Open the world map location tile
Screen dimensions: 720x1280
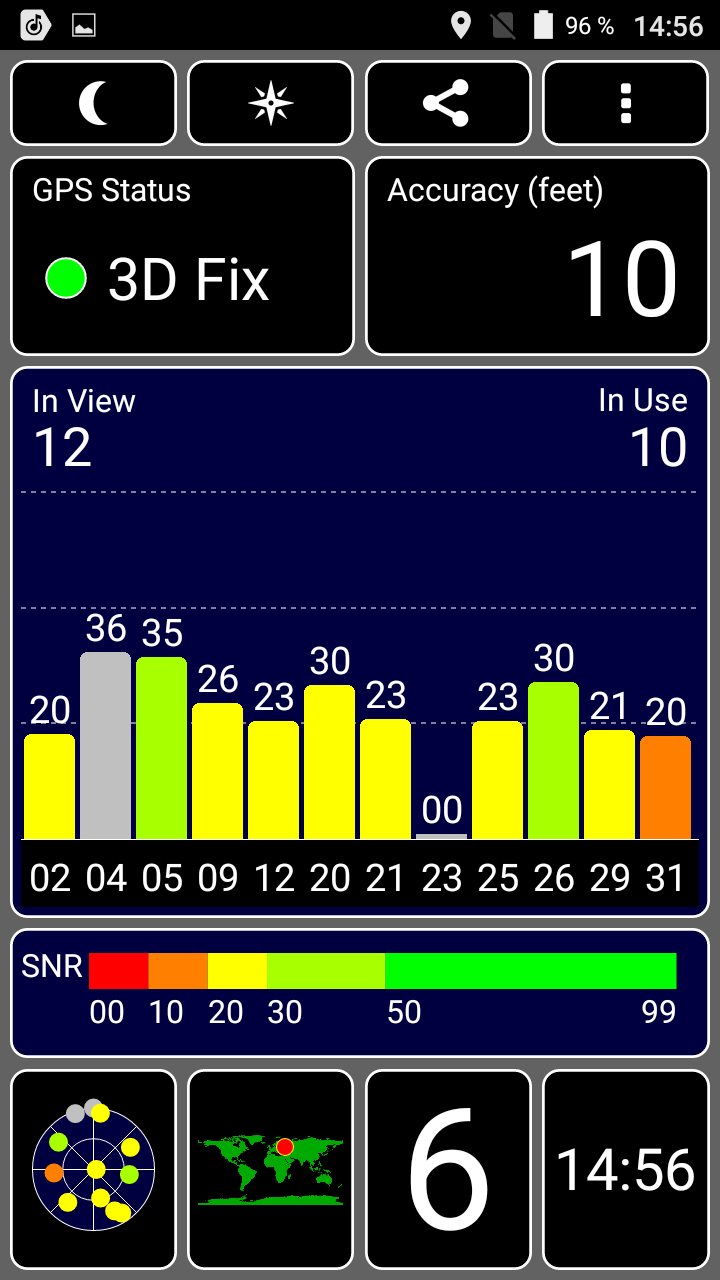pos(271,1168)
